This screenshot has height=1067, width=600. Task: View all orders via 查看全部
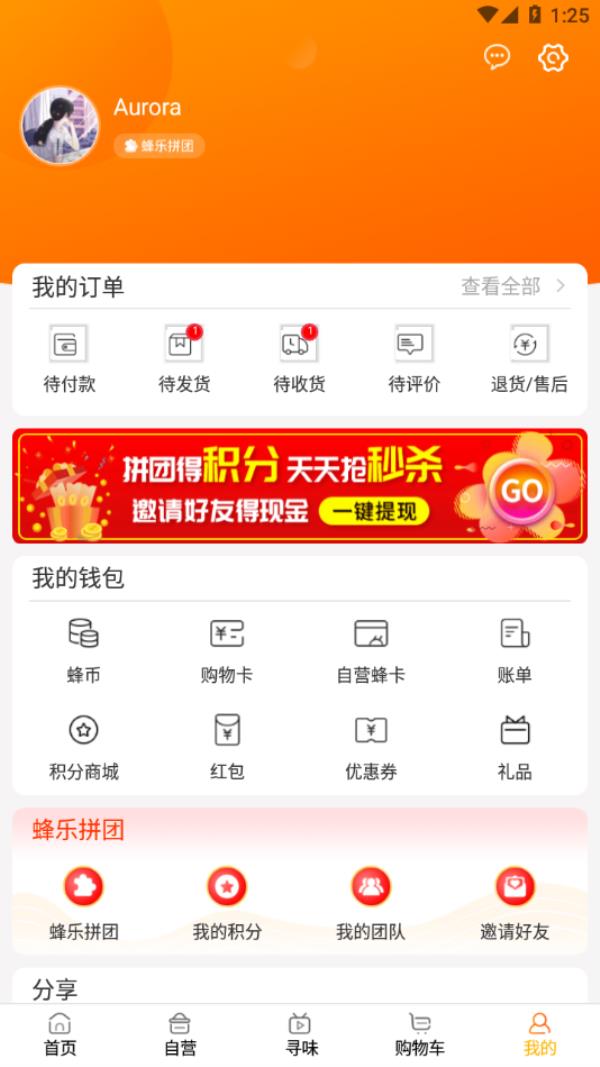click(513, 286)
